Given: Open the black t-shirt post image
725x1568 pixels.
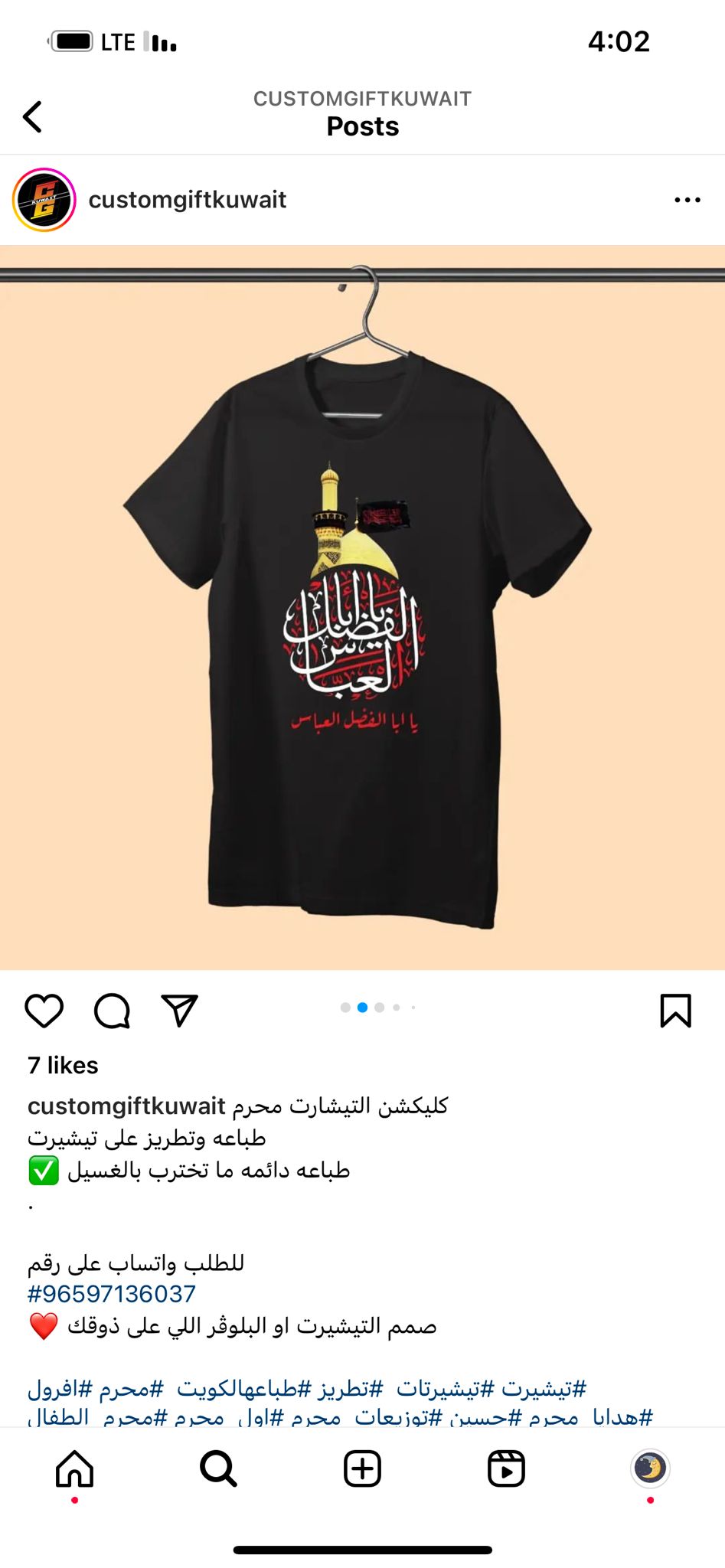Looking at the screenshot, I should point(362,607).
